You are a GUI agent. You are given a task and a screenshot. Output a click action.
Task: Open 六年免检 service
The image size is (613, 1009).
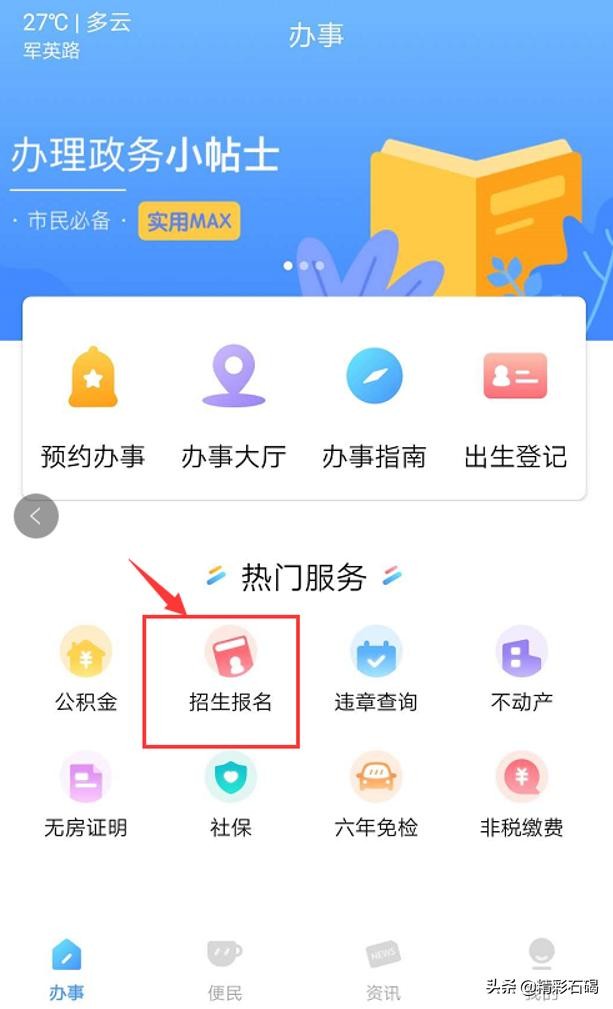375,796
